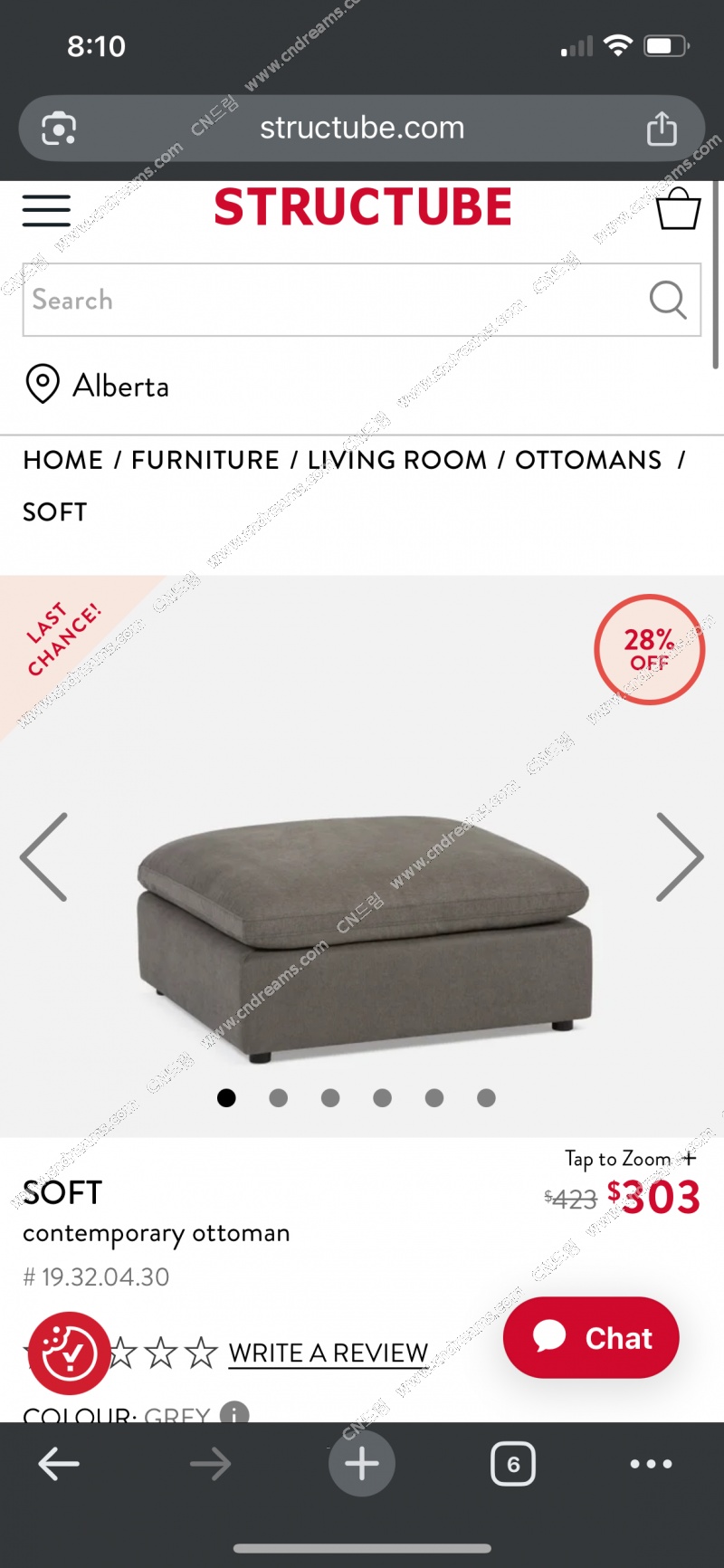Viewport: 724px width, 1568px height.
Task: Open the shopping bag
Action: click(x=678, y=208)
